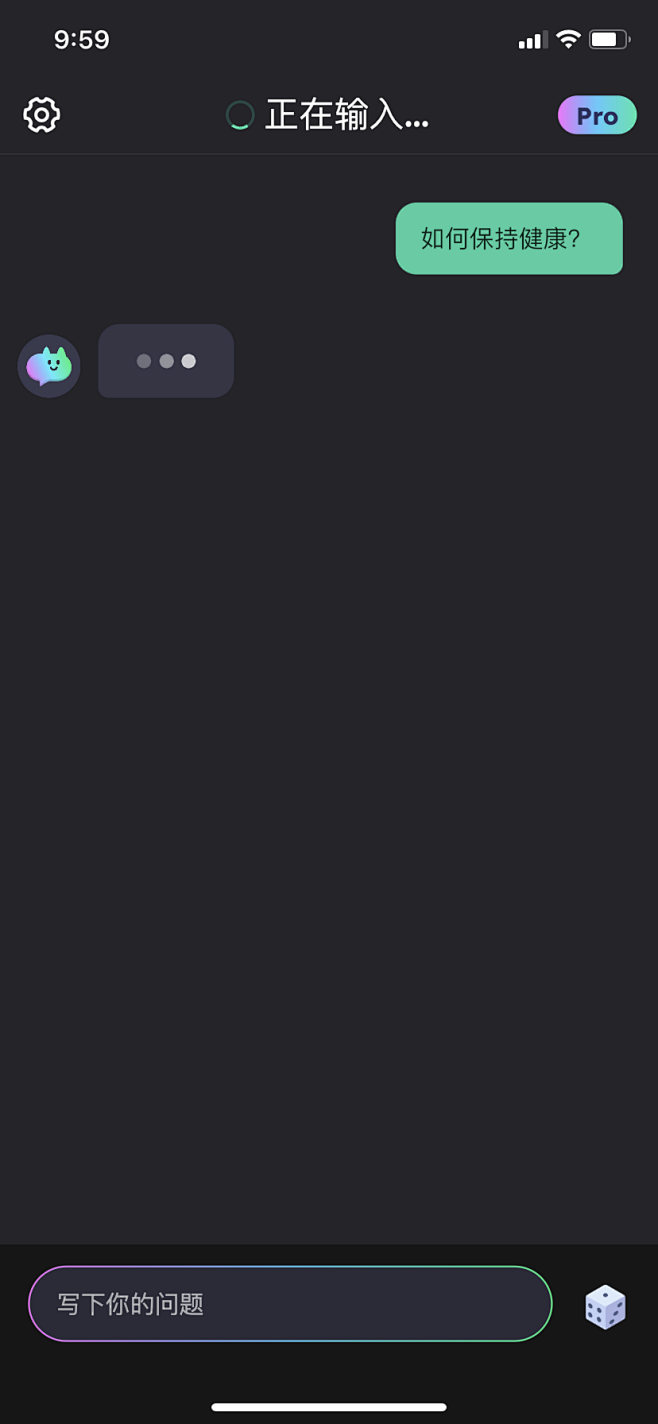Tap the dice random question icon
The image size is (658, 1424).
click(605, 1307)
